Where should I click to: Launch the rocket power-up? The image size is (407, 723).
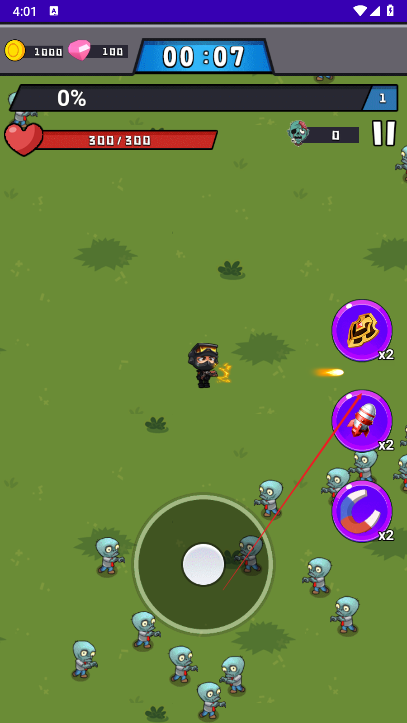click(362, 421)
